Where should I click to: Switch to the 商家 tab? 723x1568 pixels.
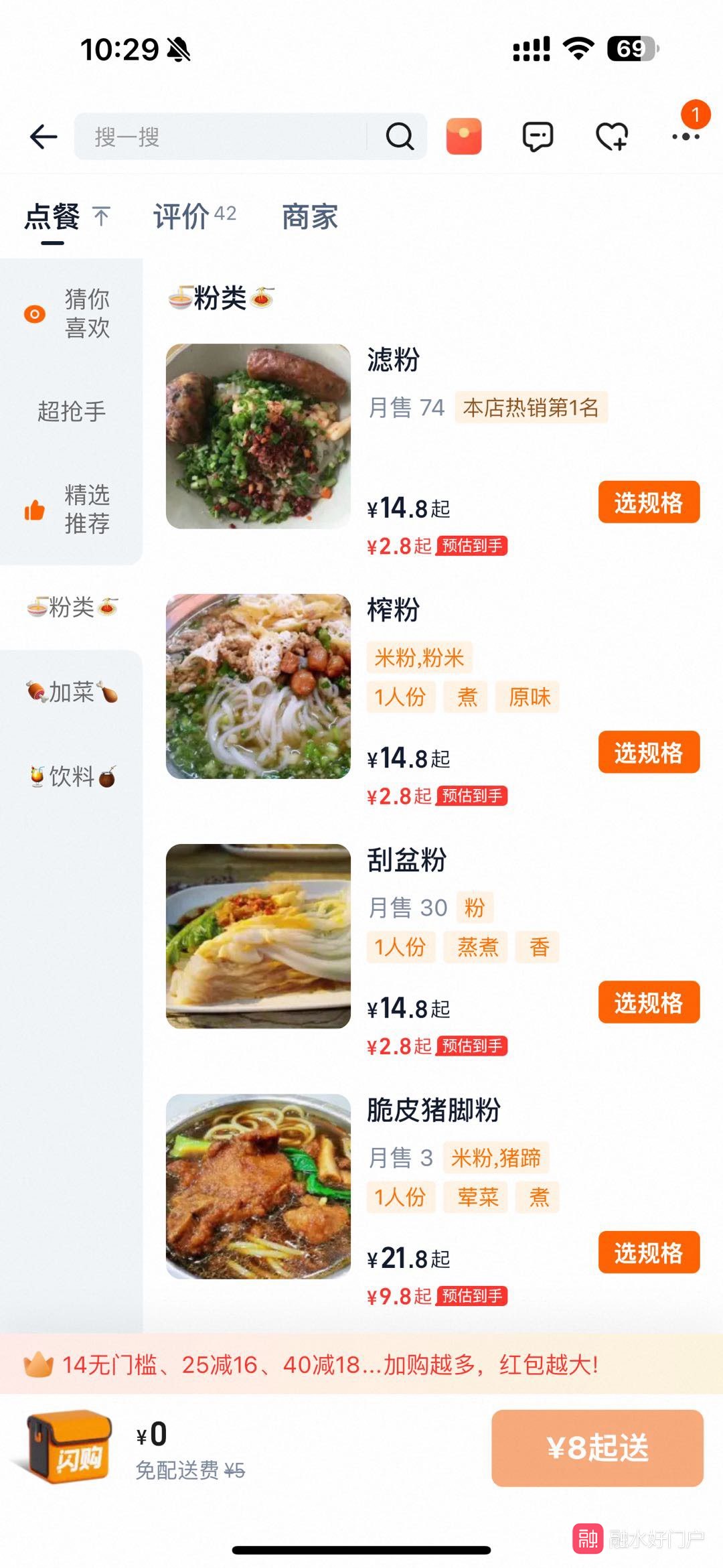click(x=310, y=217)
